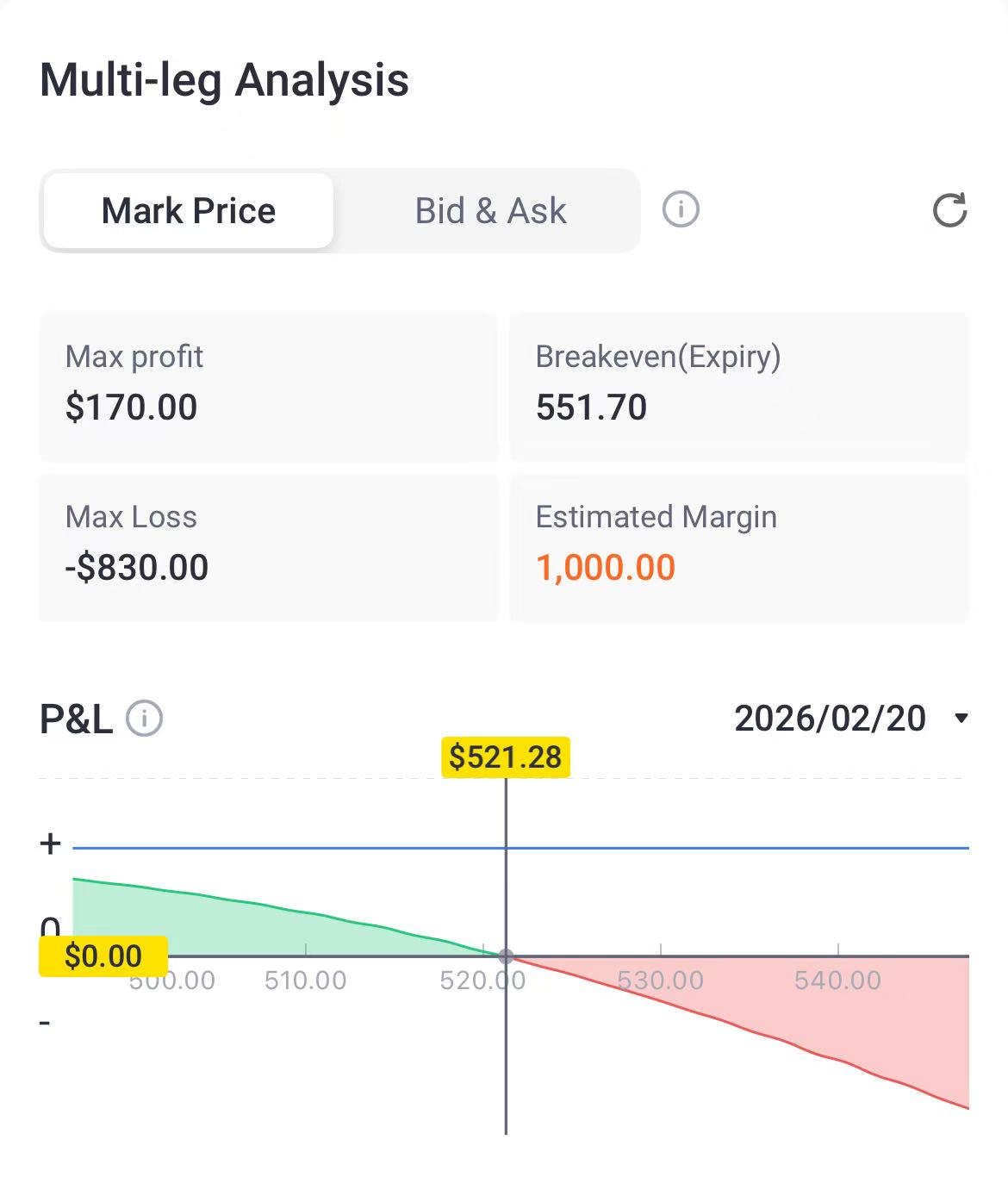Switch to the Bid & Ask pricing mode
1008x1183 pixels.
pyautogui.click(x=489, y=210)
